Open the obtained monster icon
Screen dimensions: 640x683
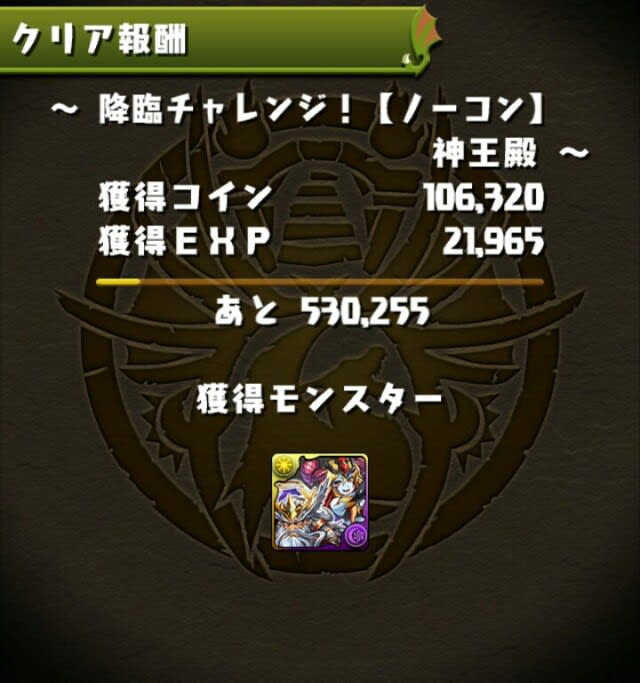coord(320,500)
